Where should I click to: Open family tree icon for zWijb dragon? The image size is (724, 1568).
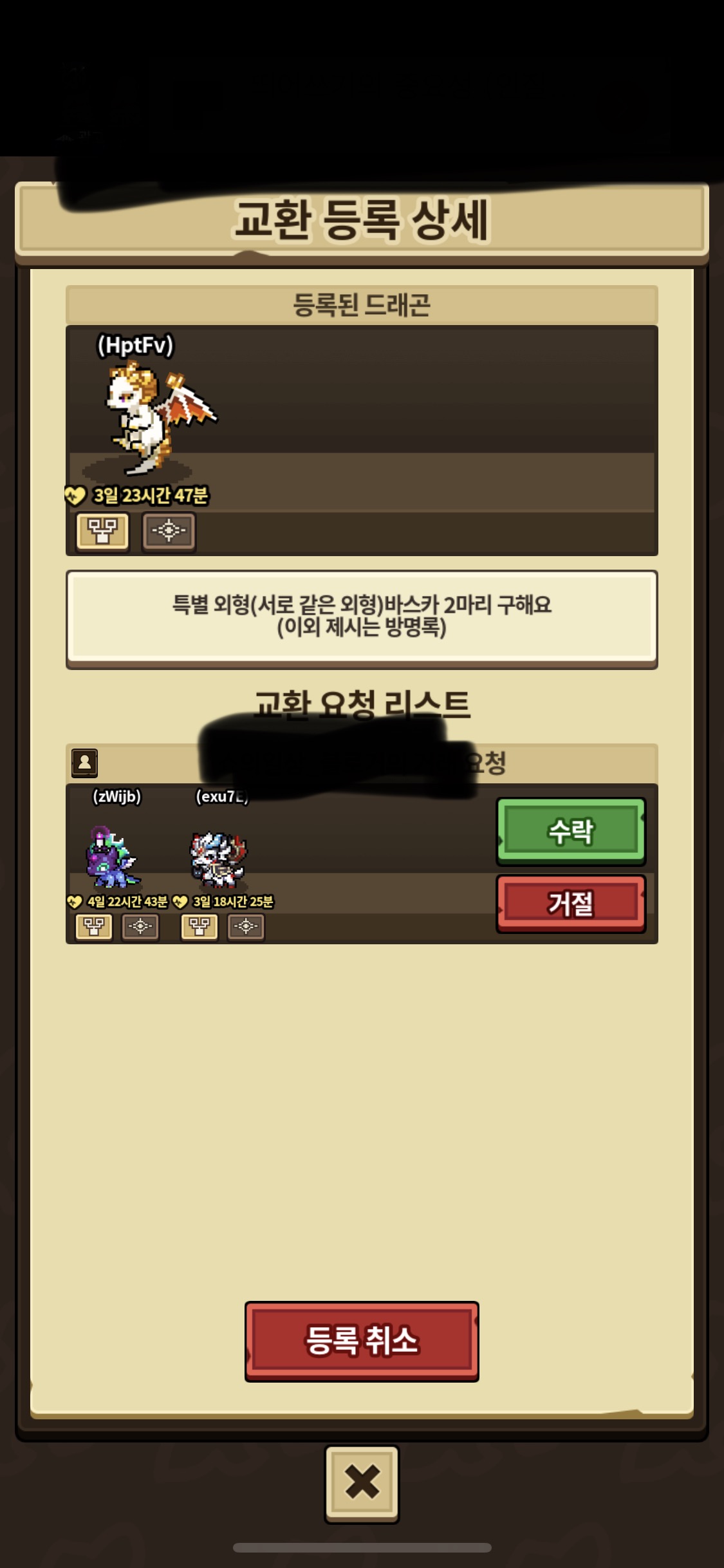pyautogui.click(x=94, y=927)
